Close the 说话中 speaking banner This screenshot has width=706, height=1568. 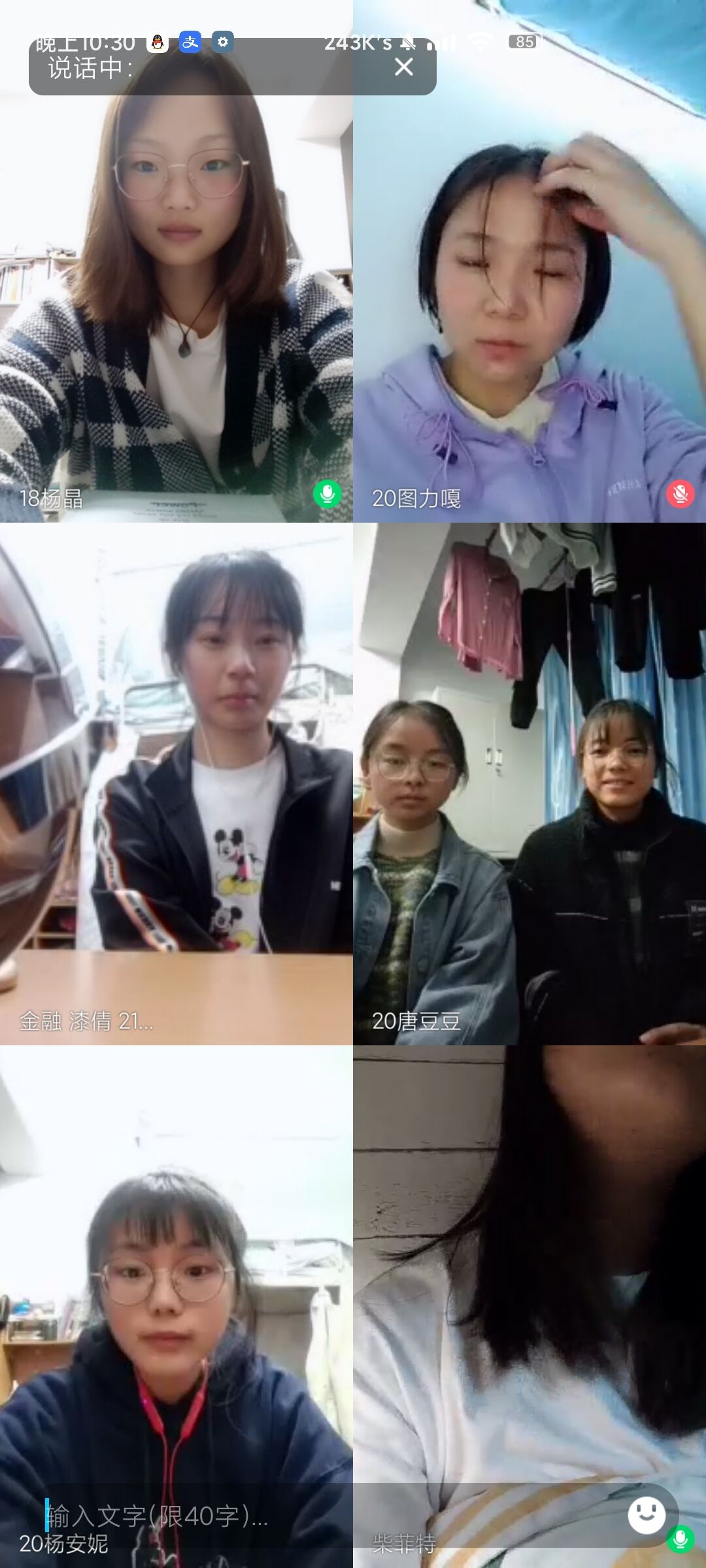403,67
